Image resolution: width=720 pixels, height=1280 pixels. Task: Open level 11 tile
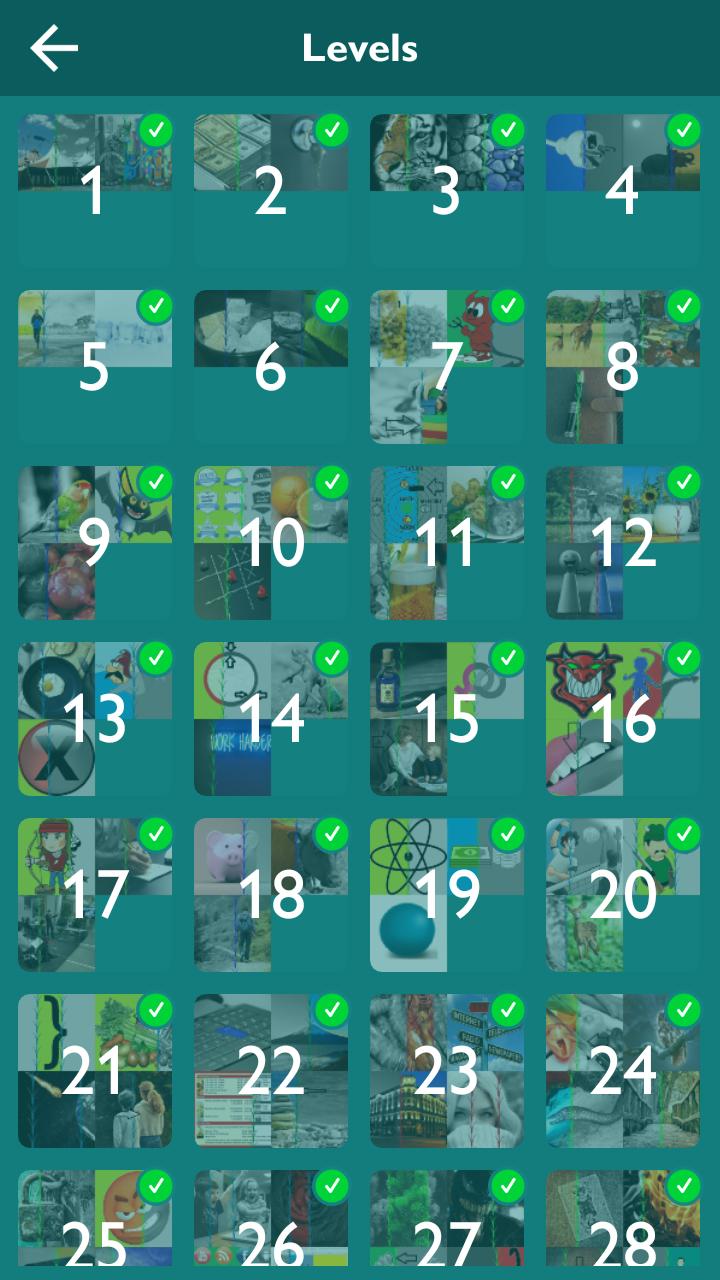pos(447,543)
